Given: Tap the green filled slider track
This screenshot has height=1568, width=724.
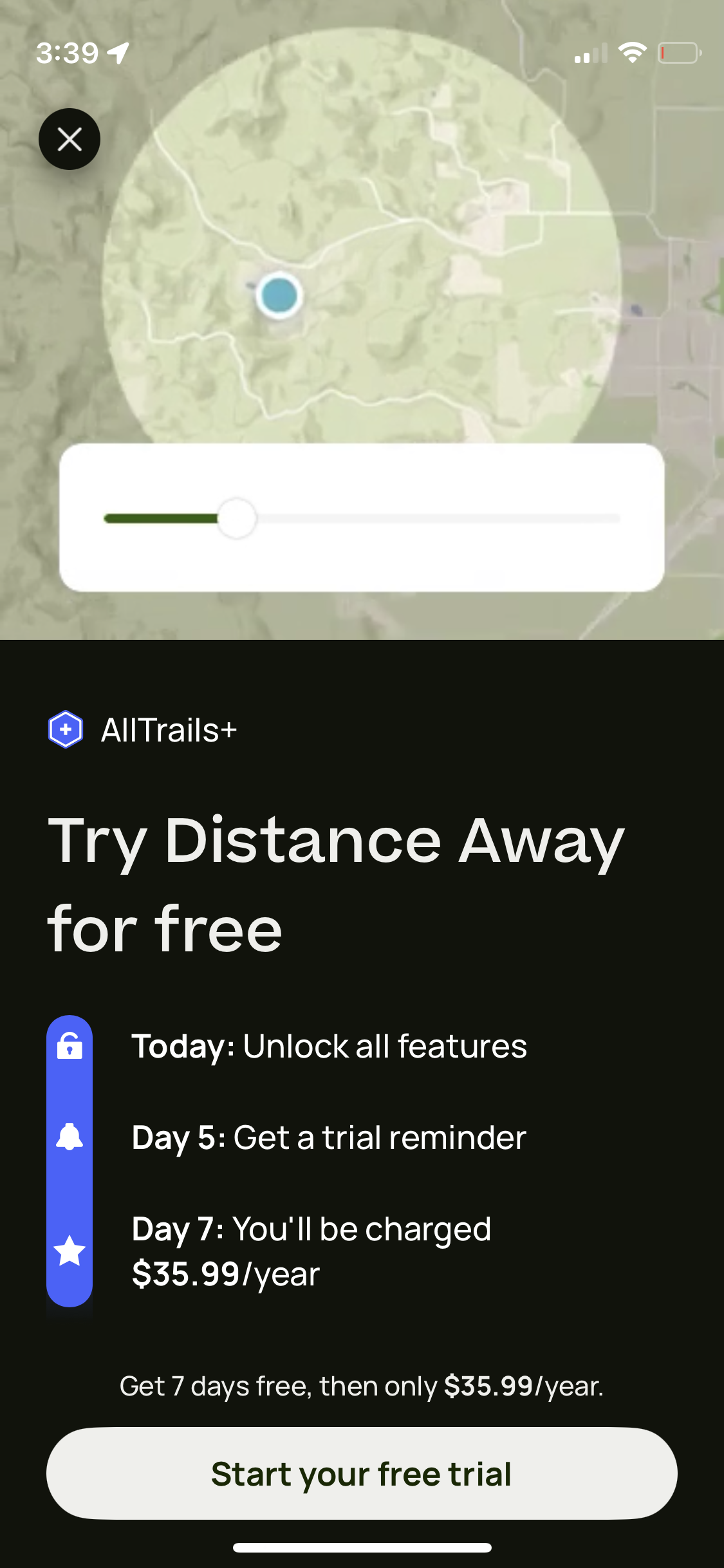Looking at the screenshot, I should (x=161, y=518).
